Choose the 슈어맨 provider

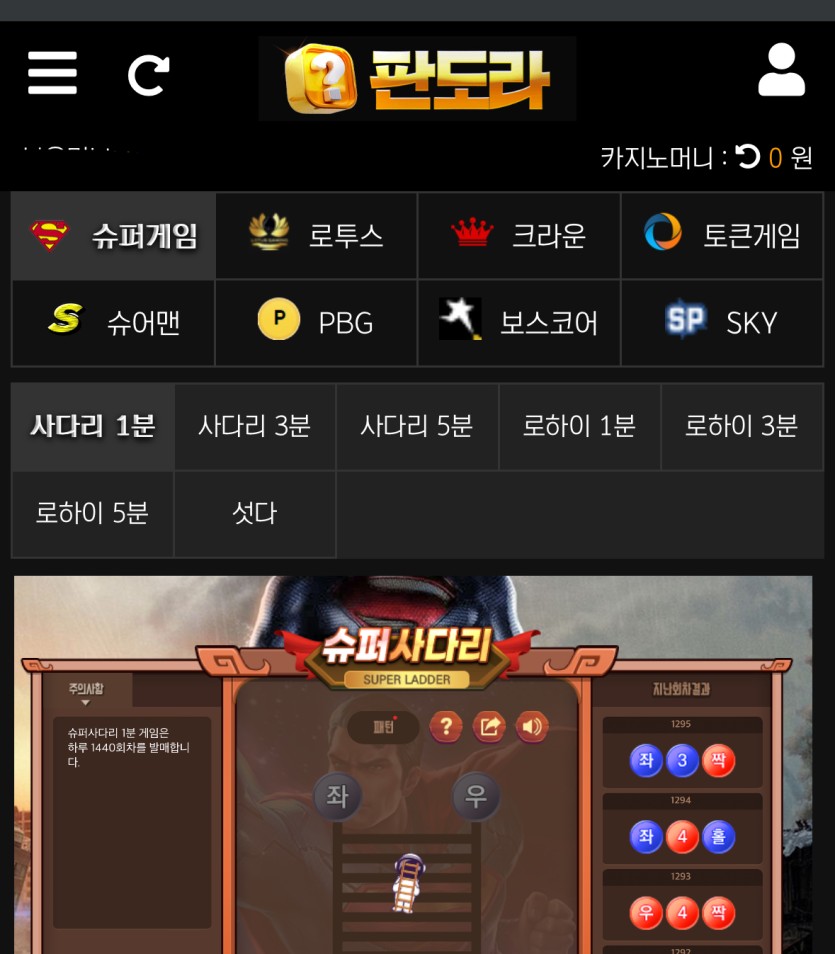(x=114, y=323)
